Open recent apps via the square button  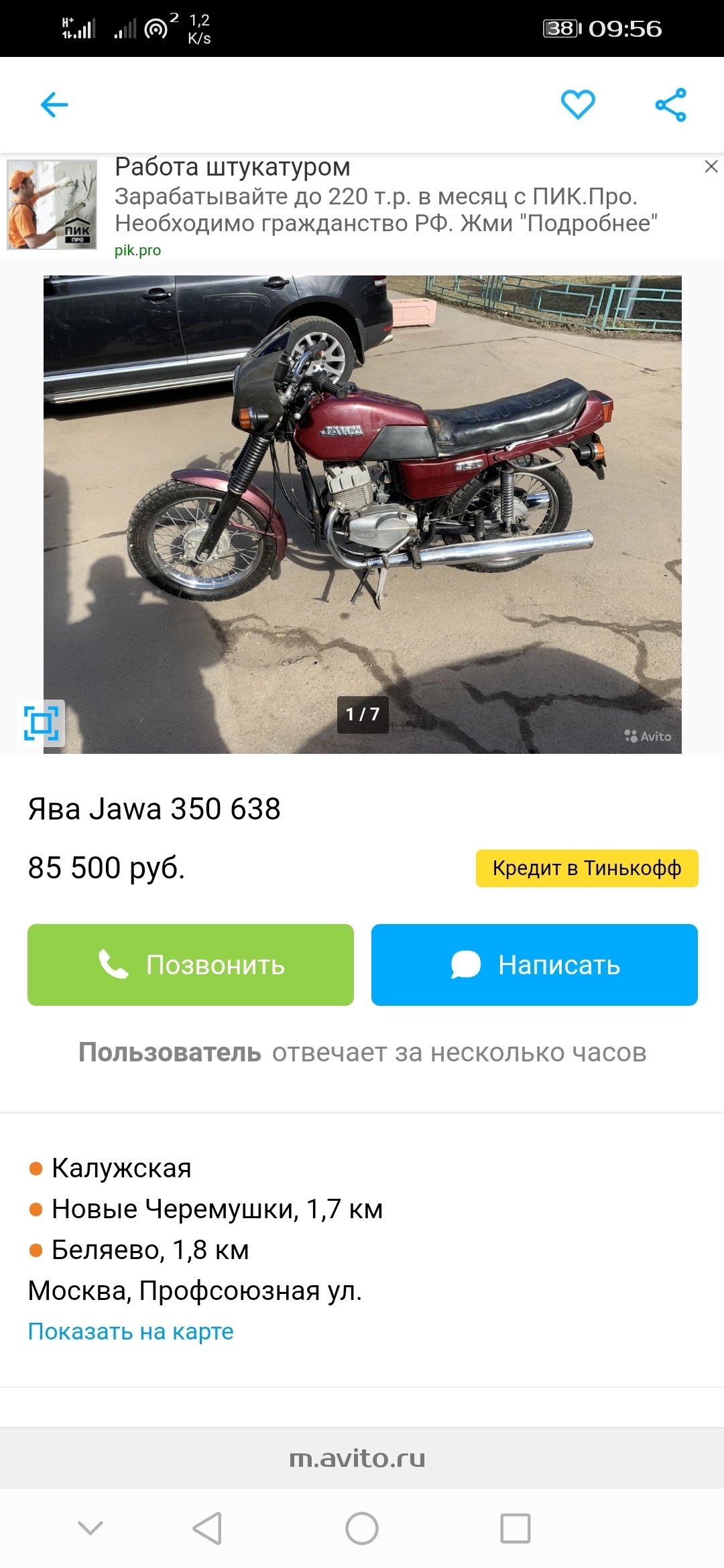(516, 1528)
